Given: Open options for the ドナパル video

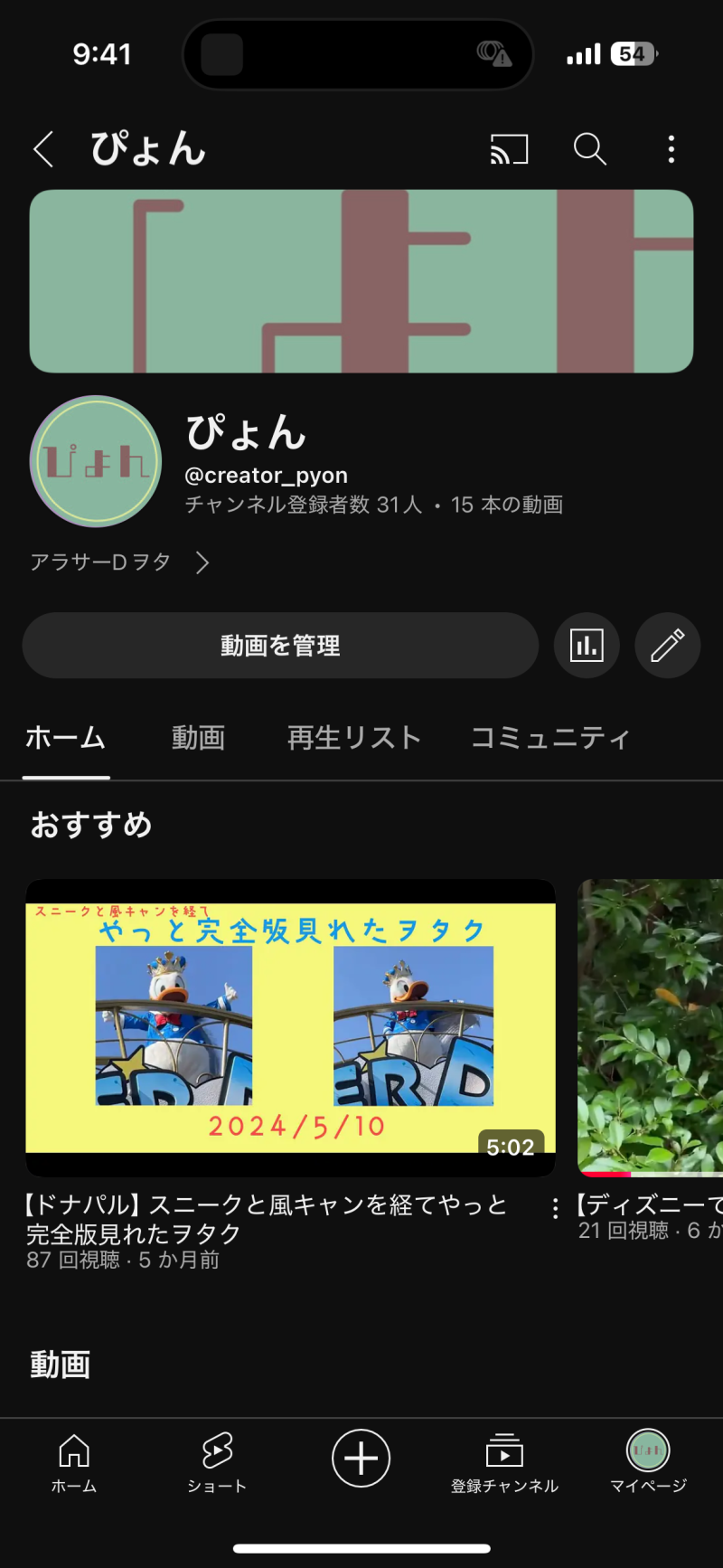Looking at the screenshot, I should pos(555,1208).
